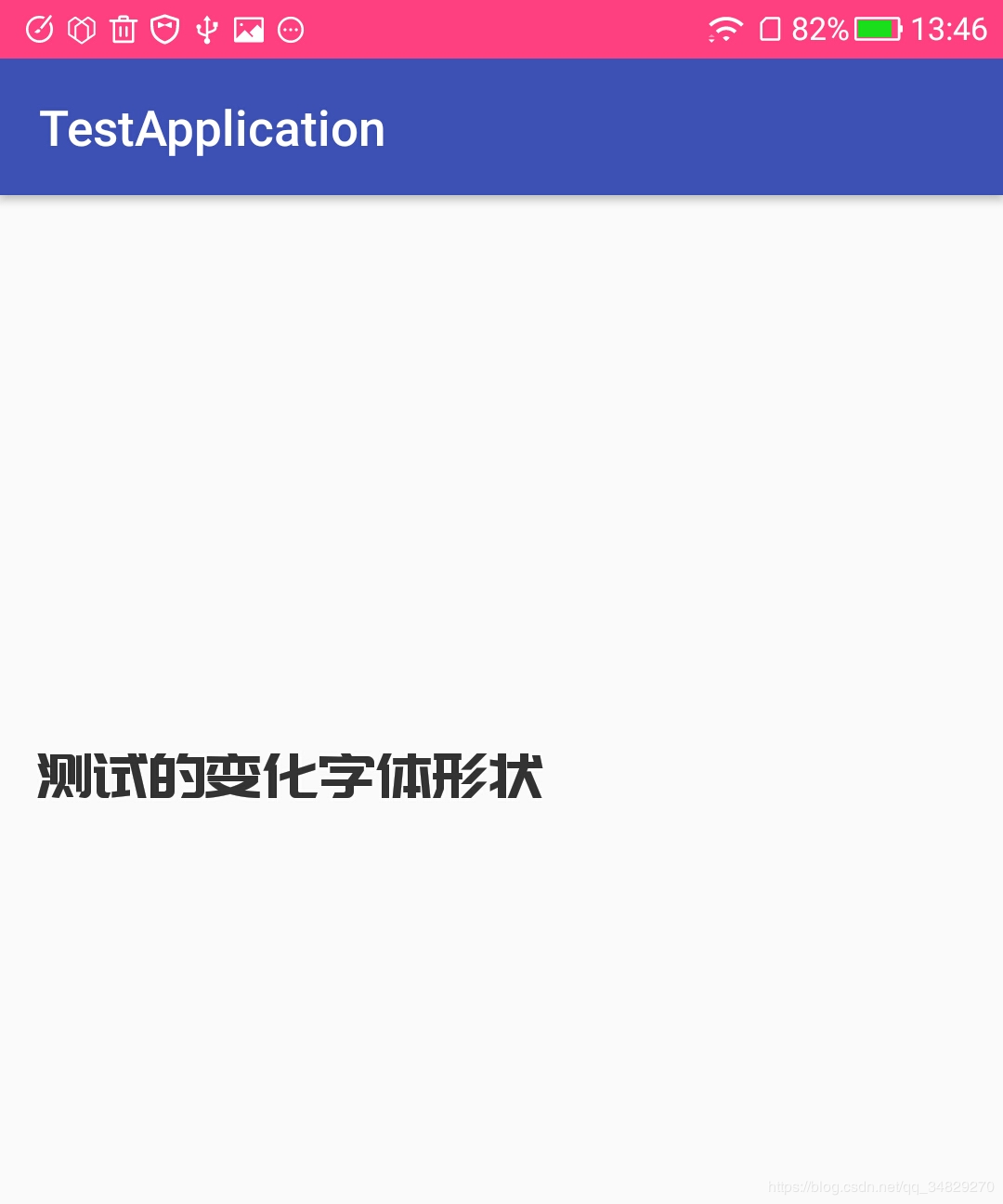Open the trash notification icon
The width and height of the screenshot is (1003, 1204).
click(124, 29)
